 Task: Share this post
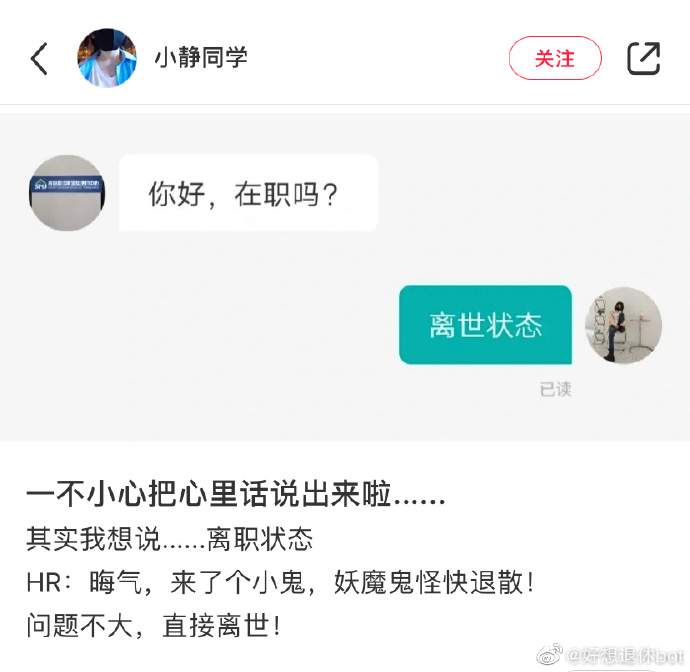click(x=643, y=58)
